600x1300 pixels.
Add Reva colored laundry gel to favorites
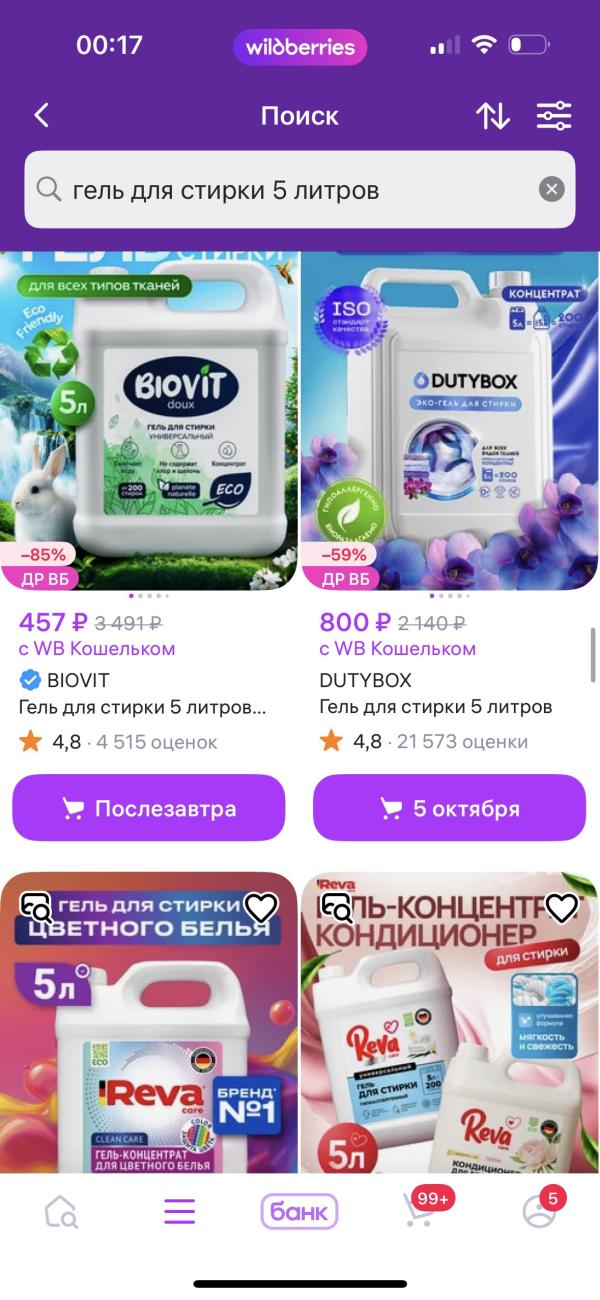[x=261, y=907]
